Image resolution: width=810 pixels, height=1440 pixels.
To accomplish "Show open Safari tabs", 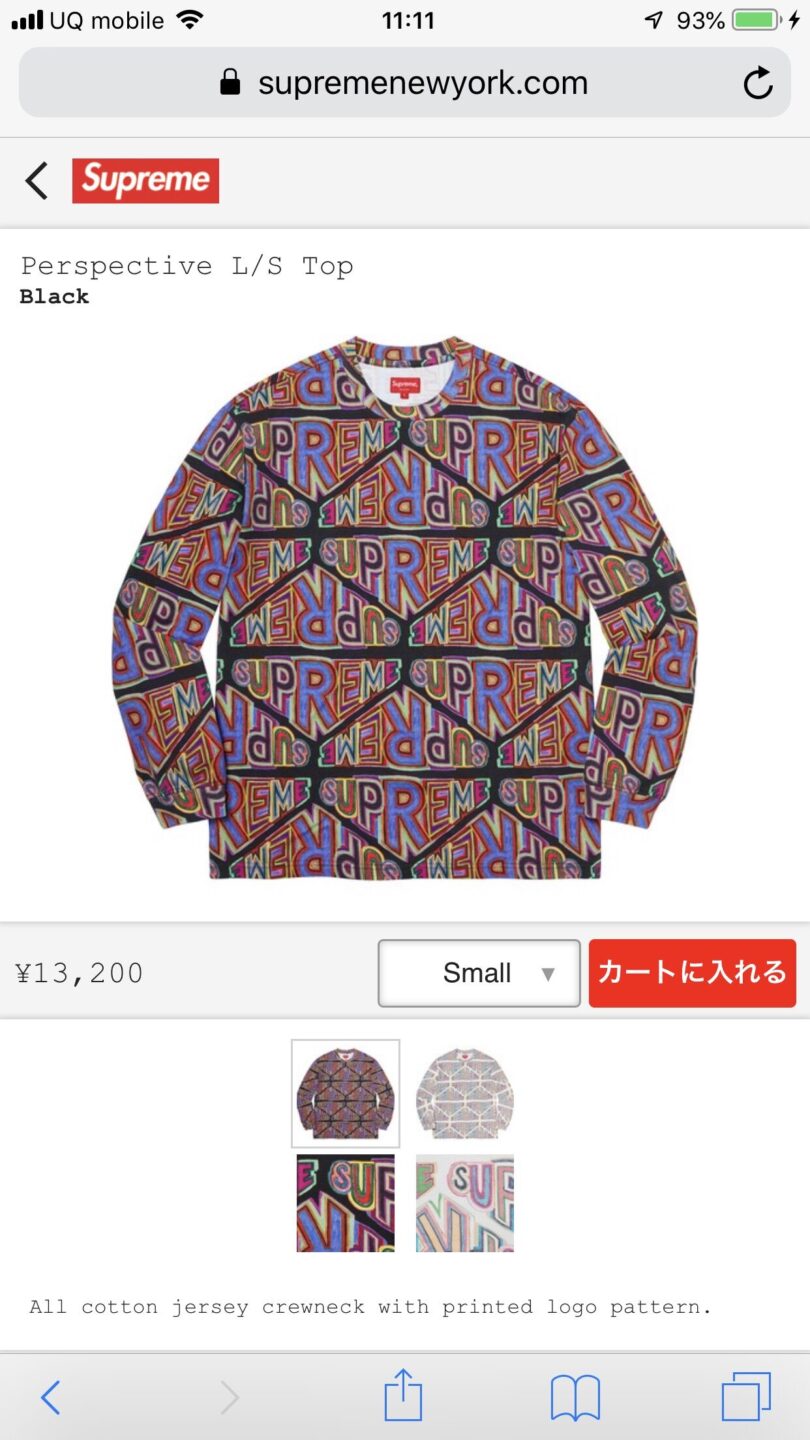I will point(746,1396).
